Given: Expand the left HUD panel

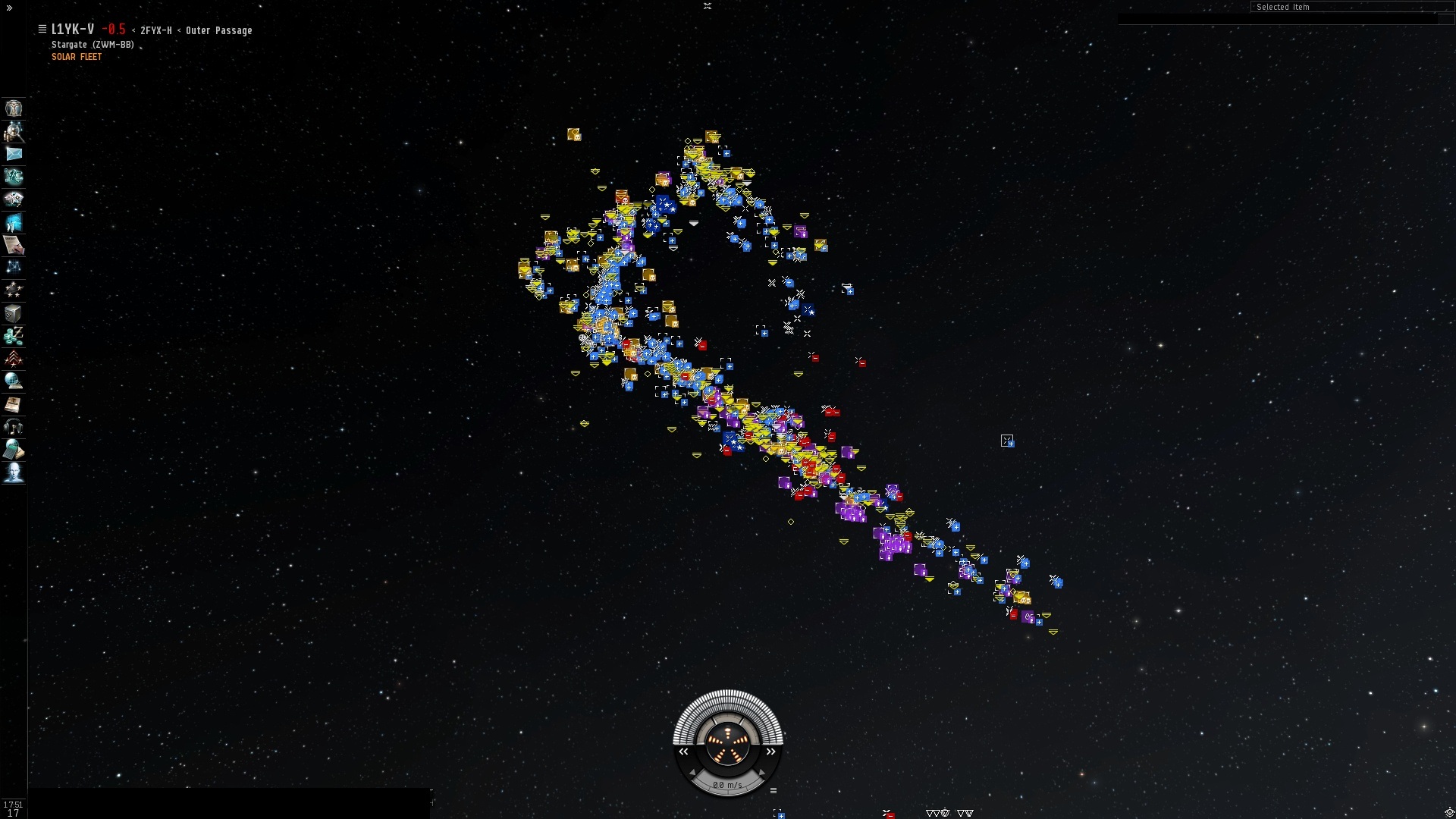Looking at the screenshot, I should click(684, 752).
